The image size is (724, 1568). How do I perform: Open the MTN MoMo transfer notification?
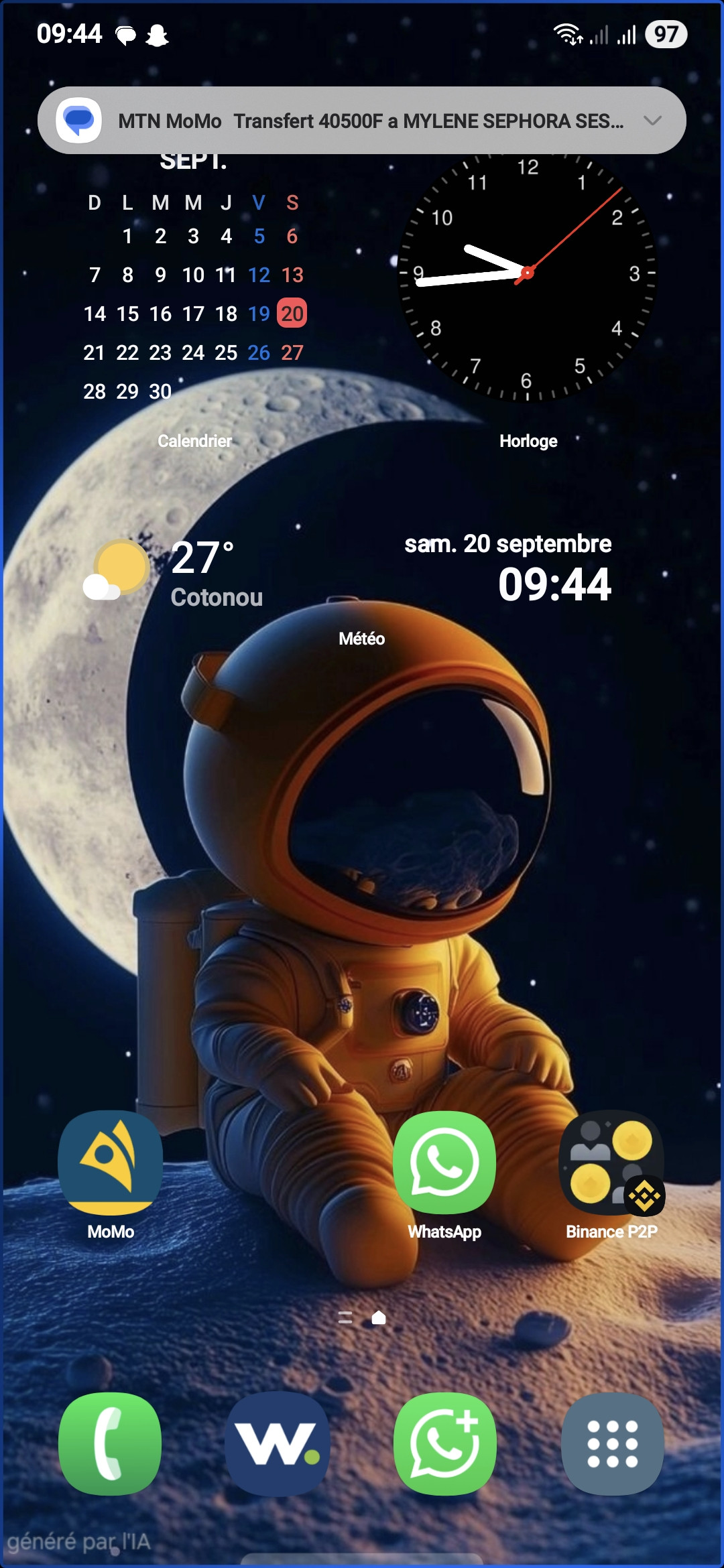pyautogui.click(x=362, y=121)
